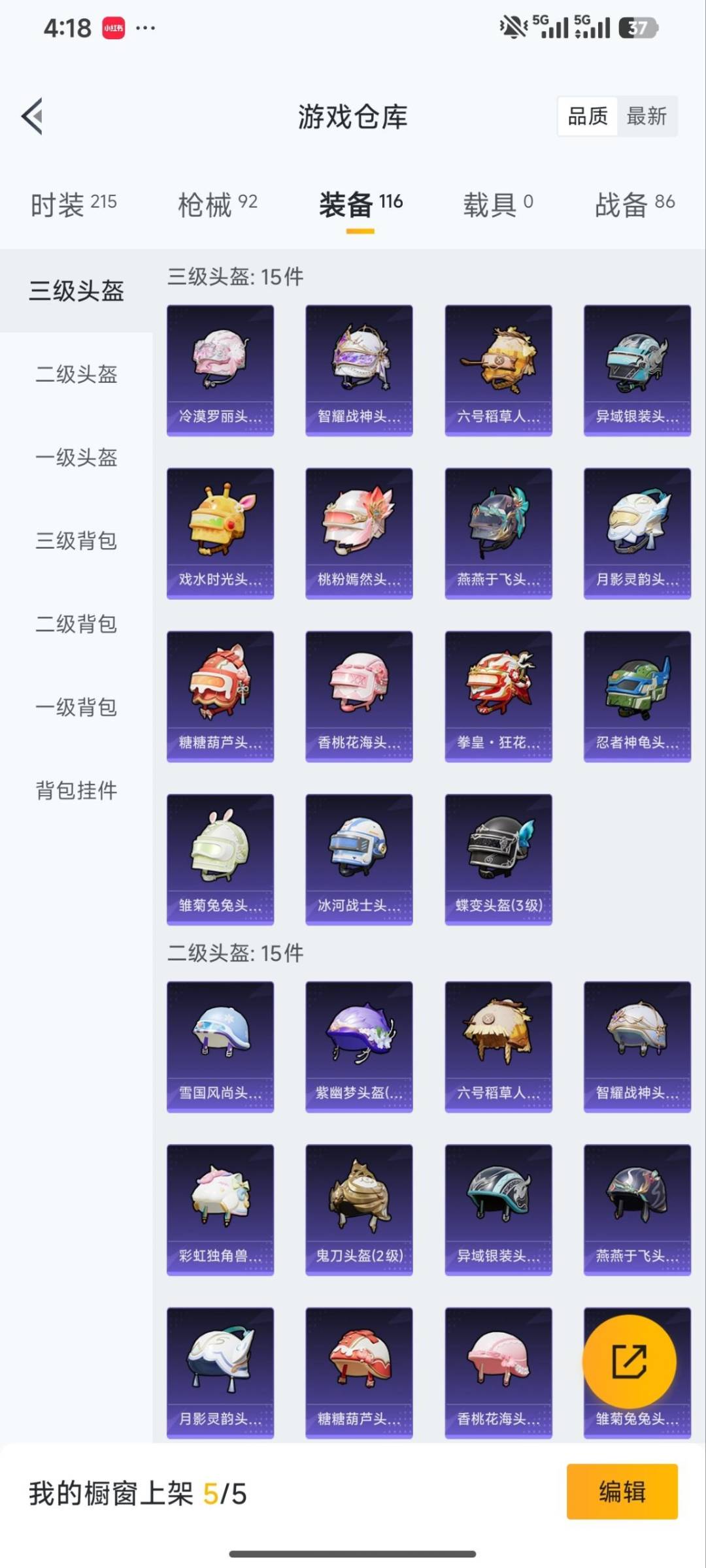This screenshot has height=1568, width=706.
Task: Switch to the 时装 tab
Action: coord(72,204)
